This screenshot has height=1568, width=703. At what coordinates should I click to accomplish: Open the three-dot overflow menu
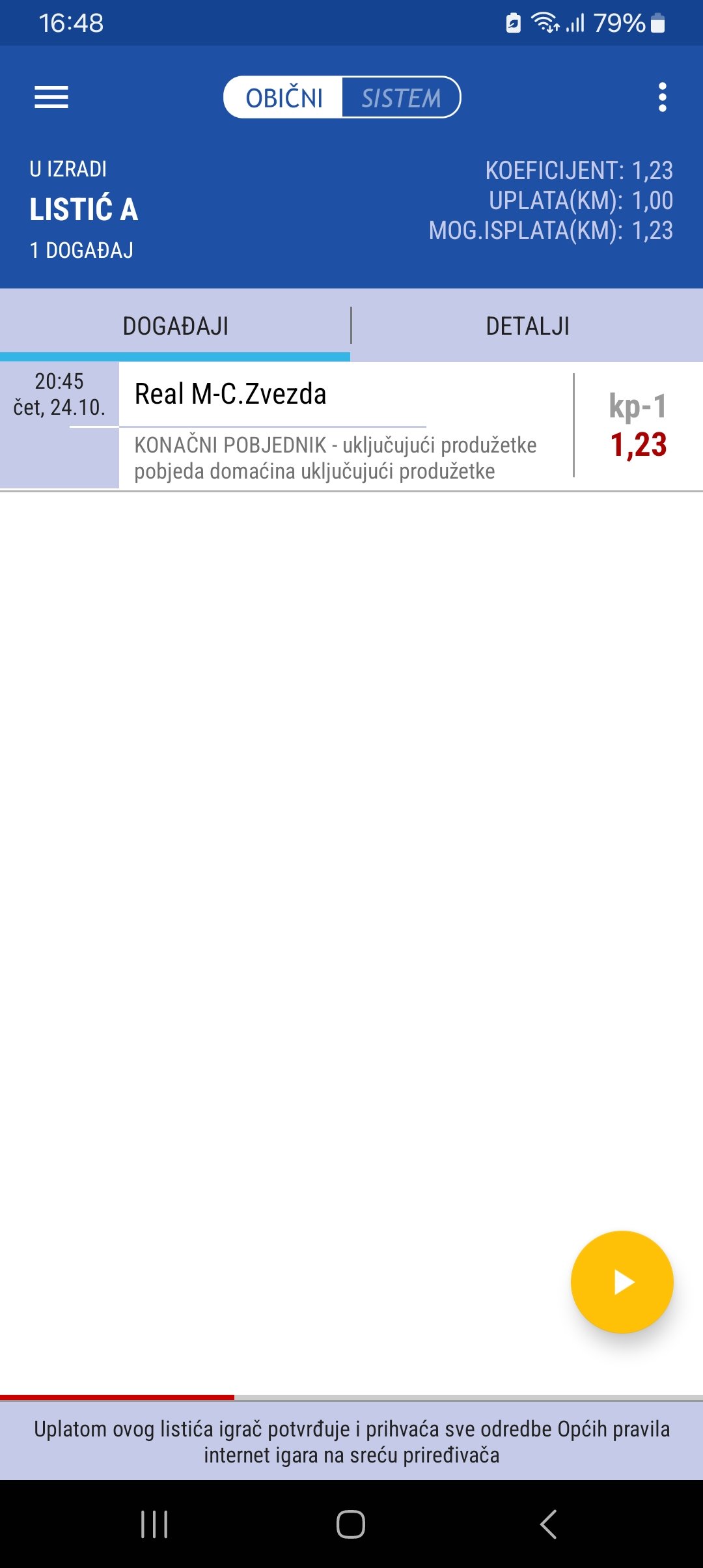[662, 98]
